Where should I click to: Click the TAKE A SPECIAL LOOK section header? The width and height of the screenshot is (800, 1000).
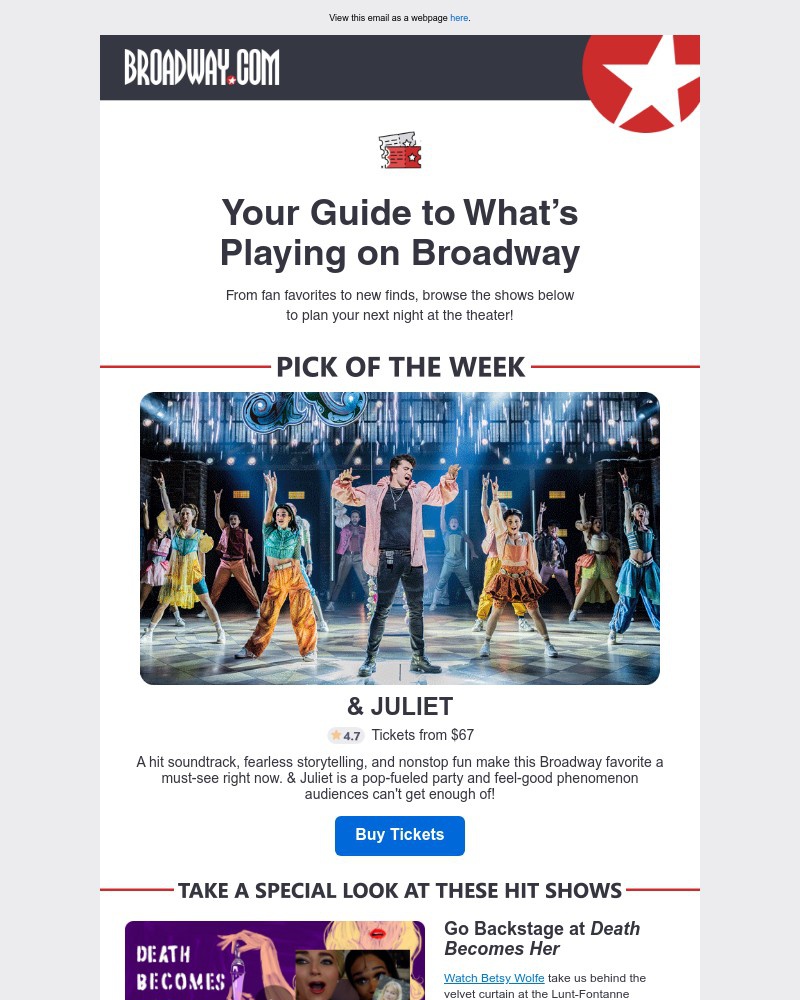click(x=400, y=890)
